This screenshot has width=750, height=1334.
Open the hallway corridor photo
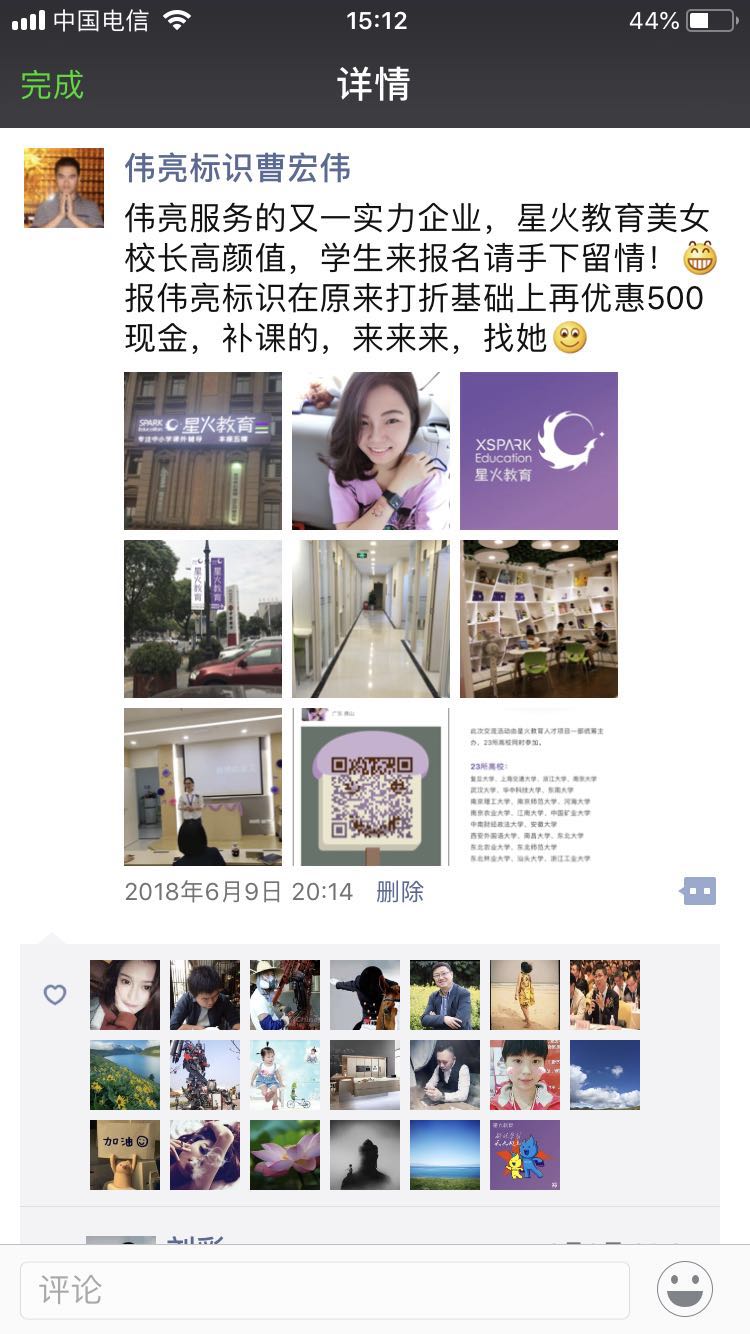(371, 619)
